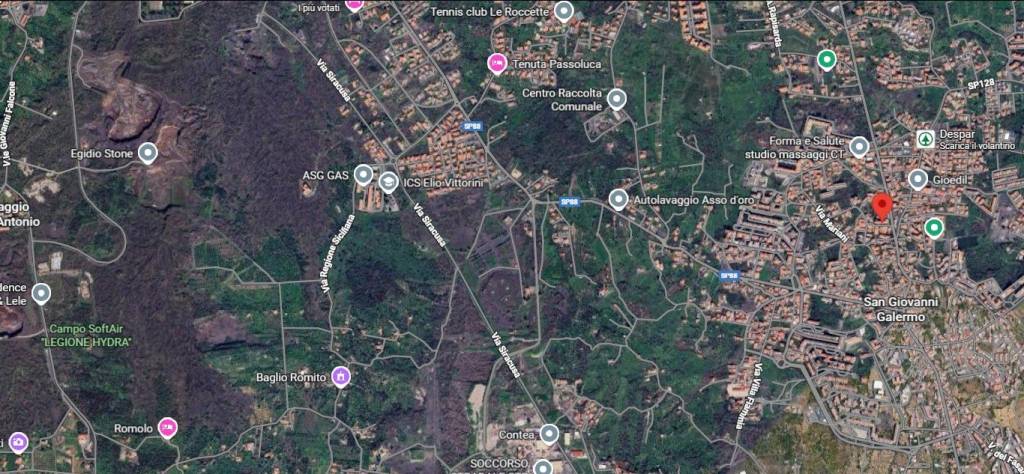Open the ICS Elio Vittorini school pin
This screenshot has height=474, width=1024.
[388, 181]
